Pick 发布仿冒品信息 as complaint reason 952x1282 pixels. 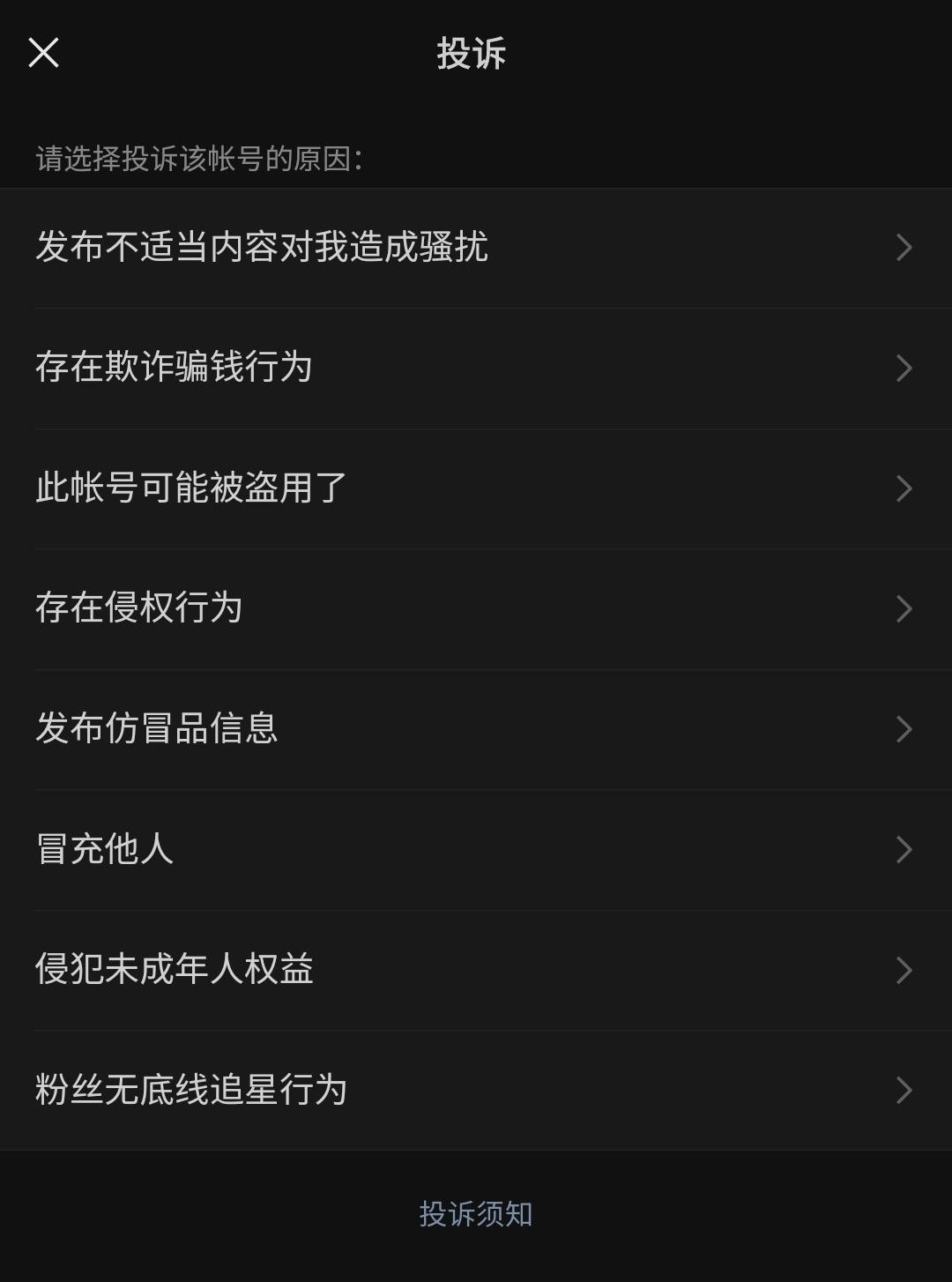[x=476, y=729]
